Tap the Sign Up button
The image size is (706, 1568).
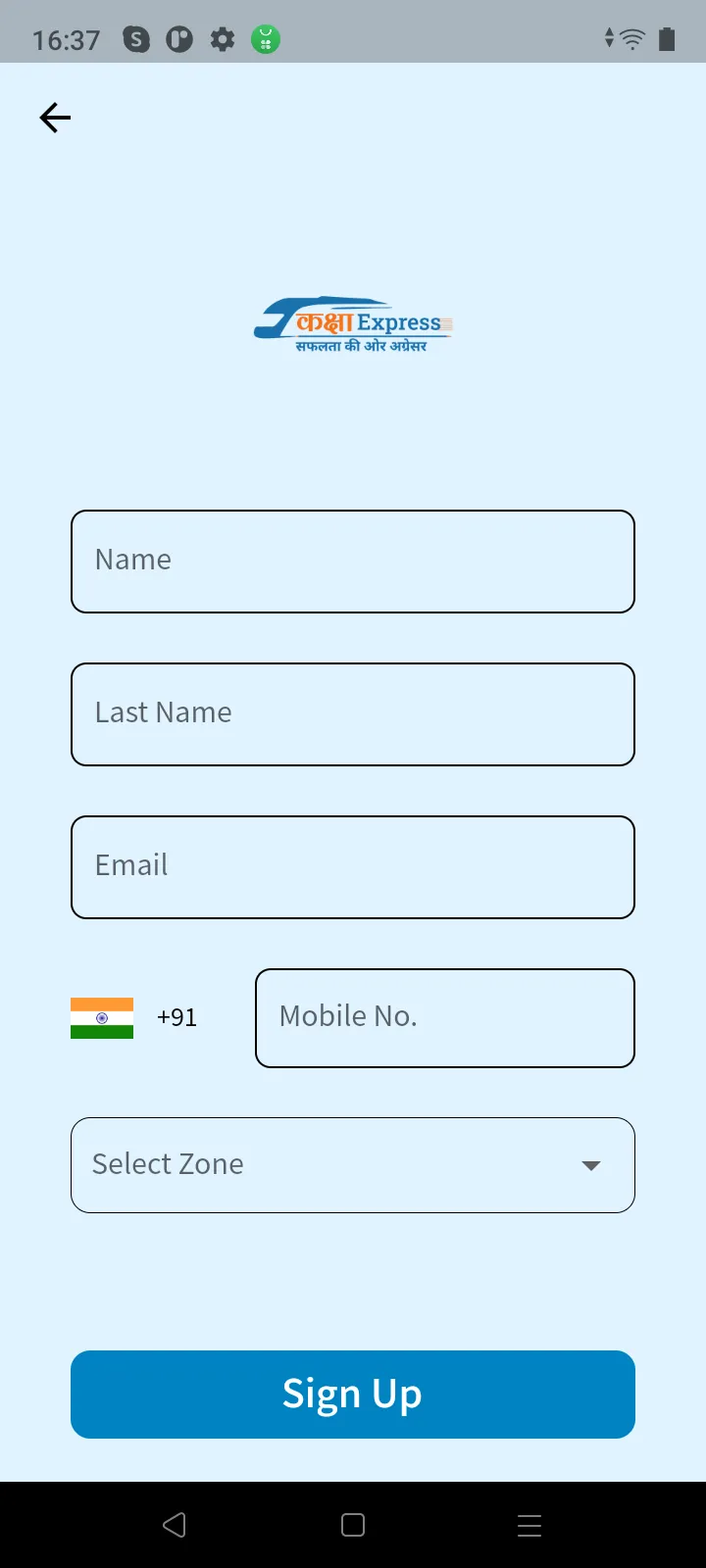[352, 1394]
